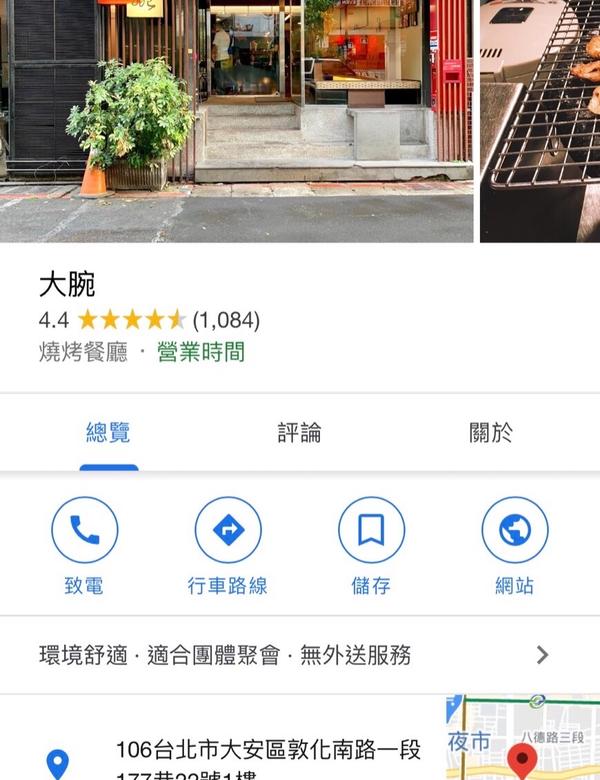Open the map preview thumbnail
The width and height of the screenshot is (600, 780).
pos(522,740)
